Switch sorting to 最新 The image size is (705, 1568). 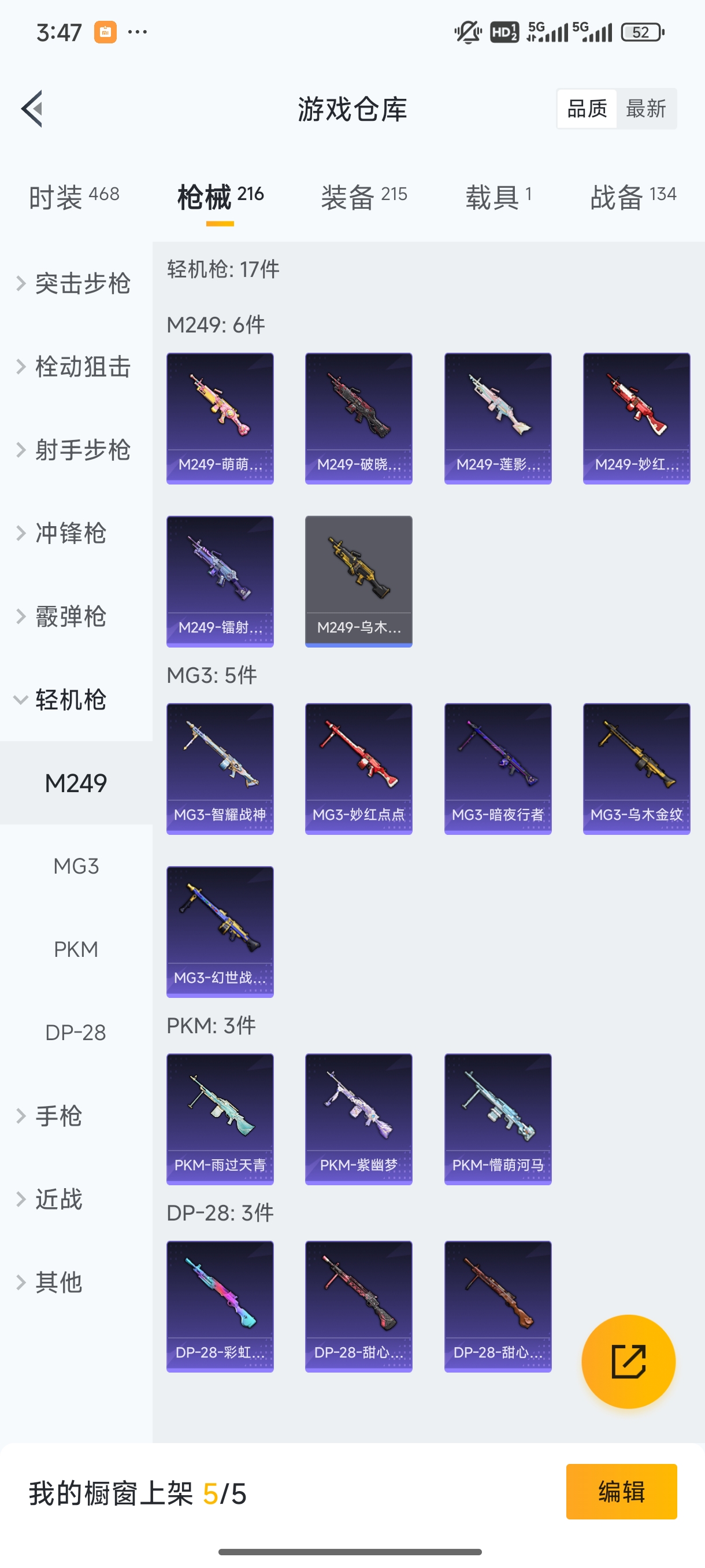click(x=647, y=108)
